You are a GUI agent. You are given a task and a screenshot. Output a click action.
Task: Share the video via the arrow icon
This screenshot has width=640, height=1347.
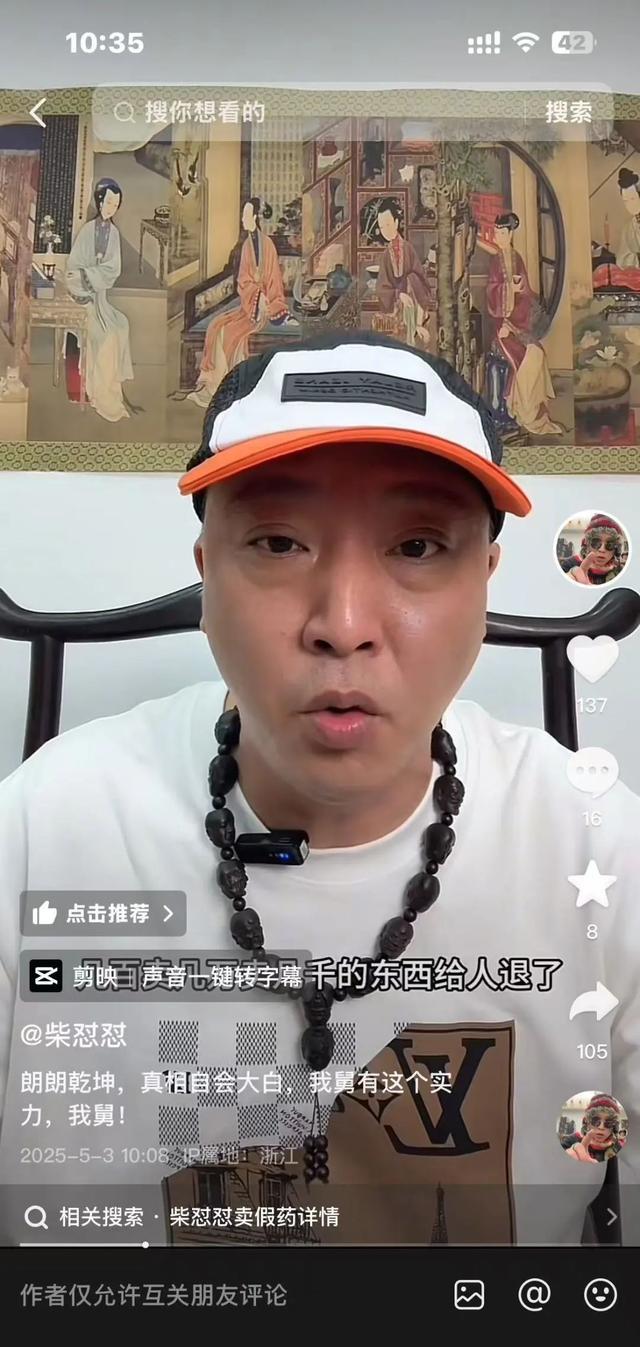(x=593, y=1003)
